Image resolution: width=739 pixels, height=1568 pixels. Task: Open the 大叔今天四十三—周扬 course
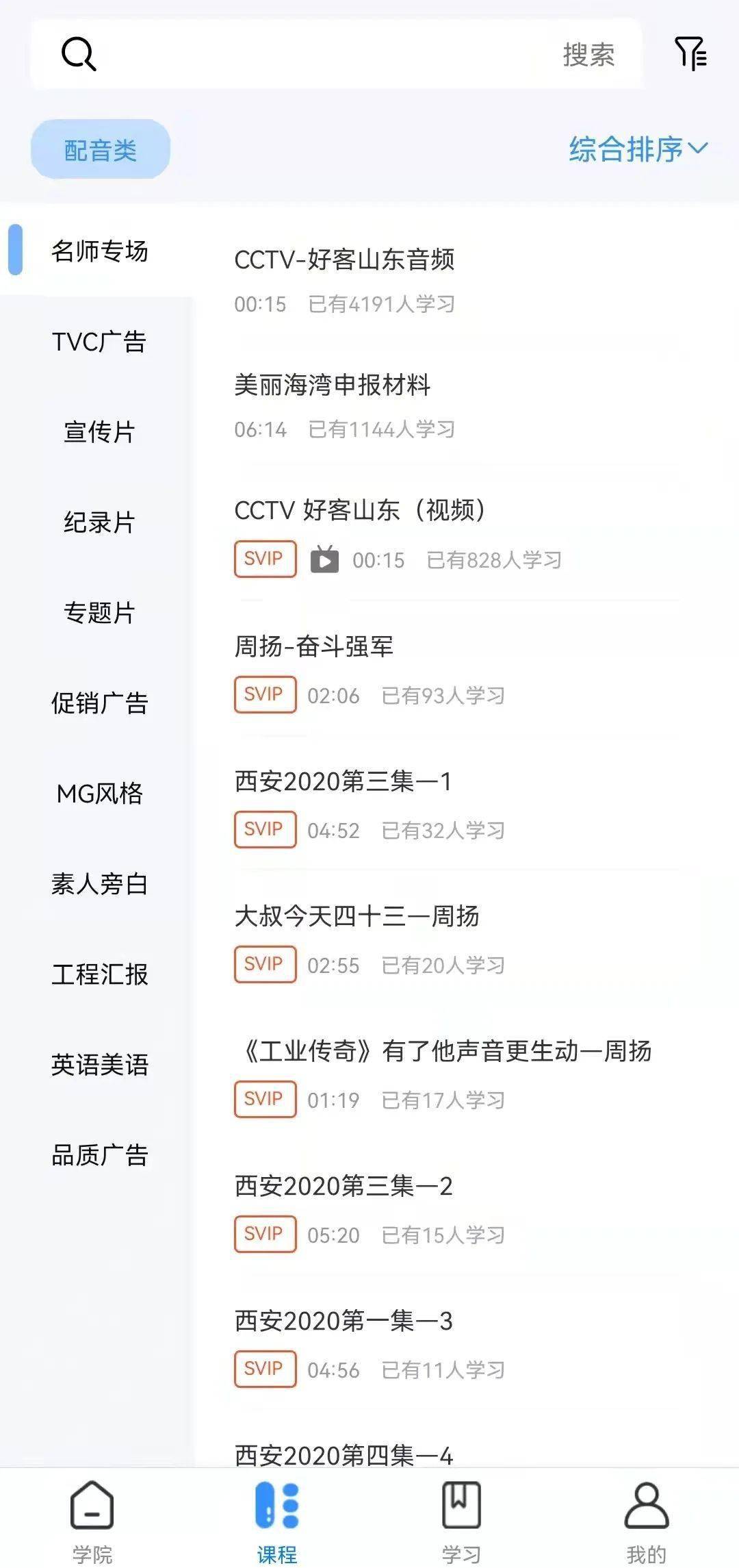pos(356,916)
